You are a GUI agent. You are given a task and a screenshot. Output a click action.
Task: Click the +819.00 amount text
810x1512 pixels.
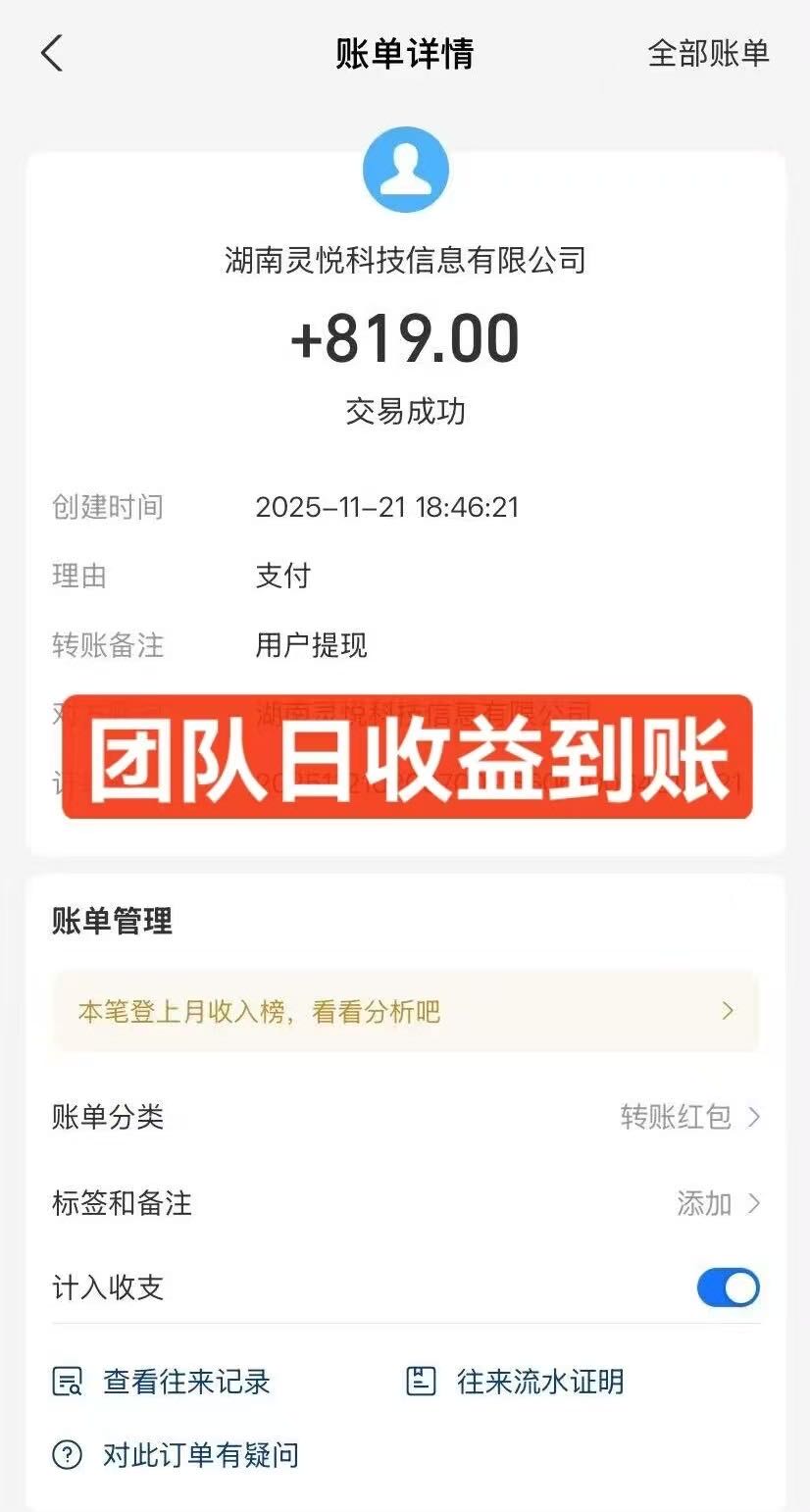pos(405,338)
